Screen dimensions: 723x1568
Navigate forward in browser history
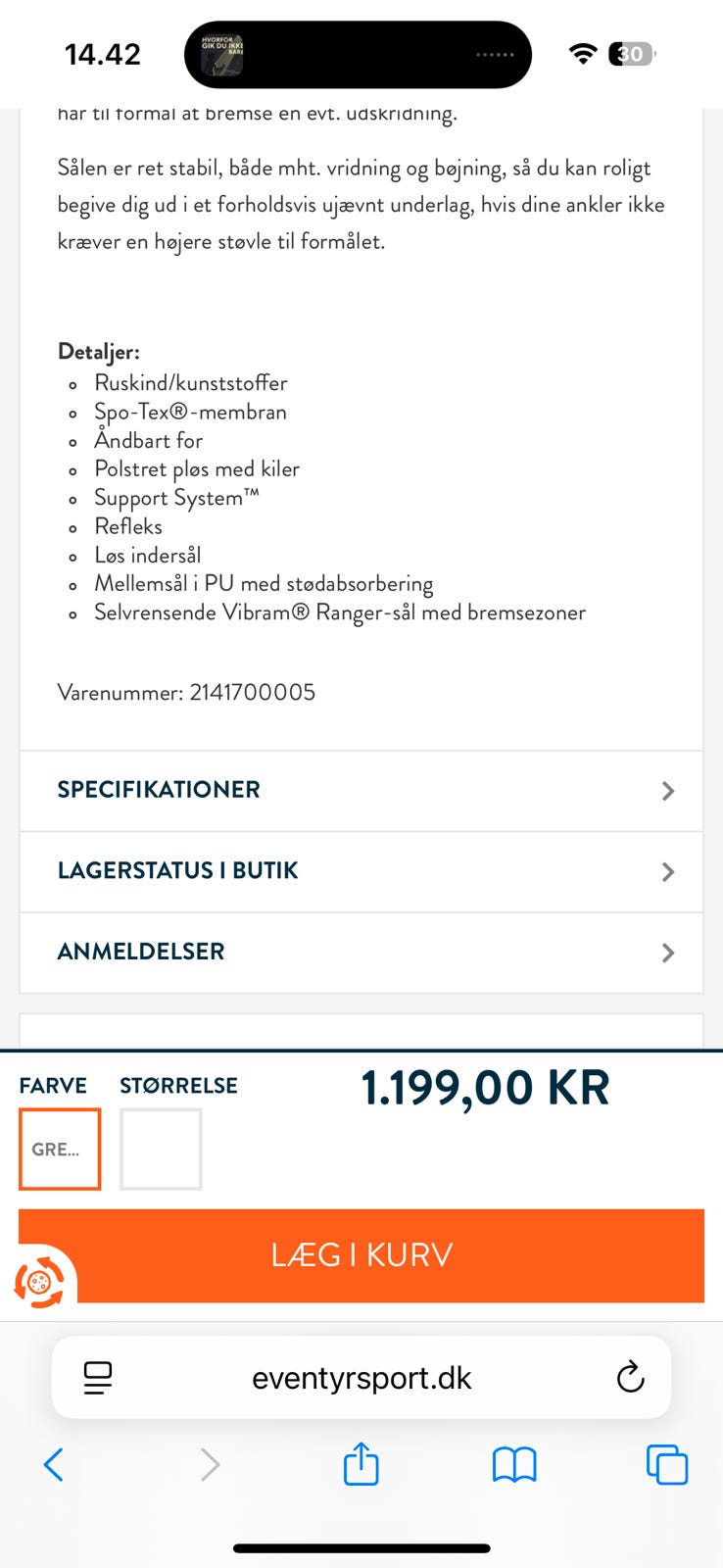click(208, 1464)
